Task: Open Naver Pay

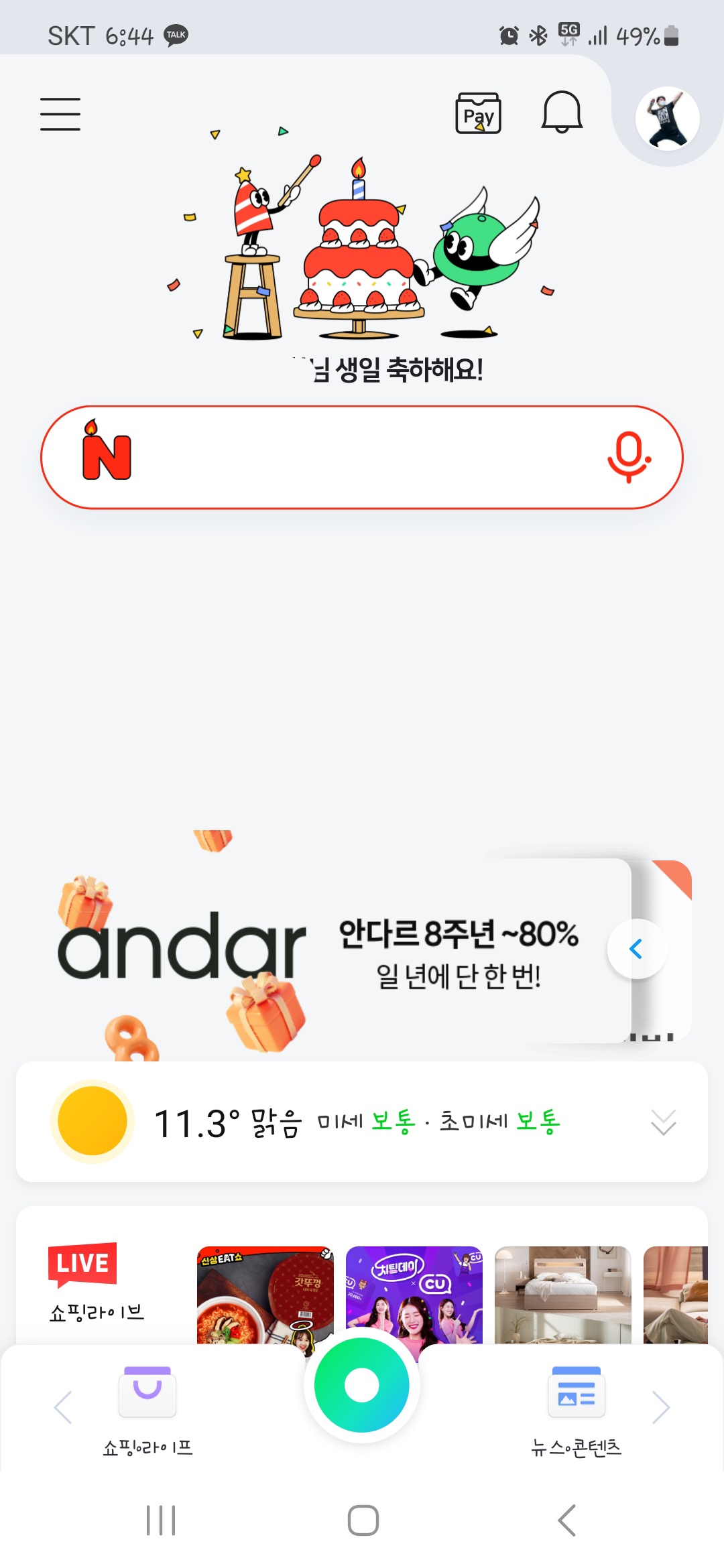Action: click(x=478, y=114)
